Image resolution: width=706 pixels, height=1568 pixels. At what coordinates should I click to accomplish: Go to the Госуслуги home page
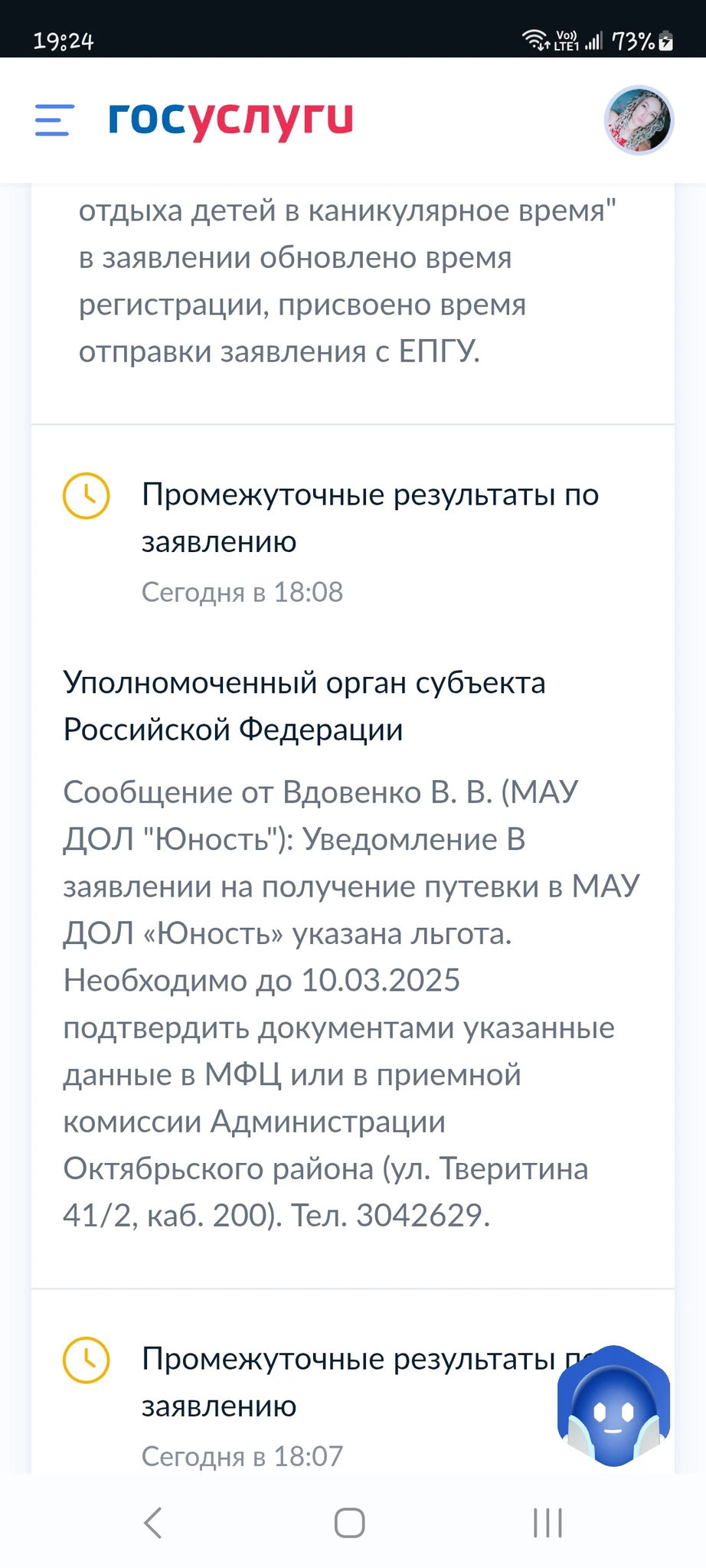(x=230, y=119)
